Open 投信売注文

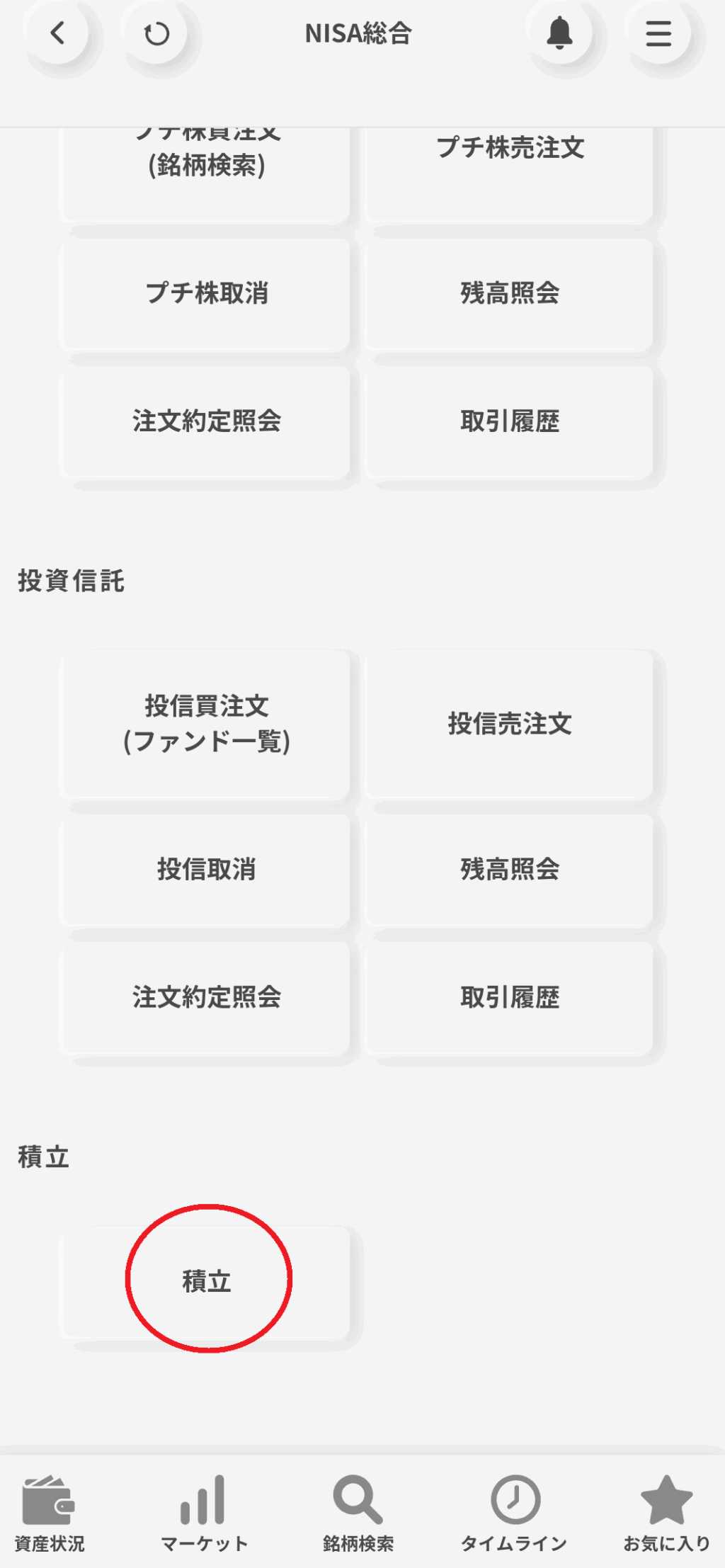[x=511, y=724]
